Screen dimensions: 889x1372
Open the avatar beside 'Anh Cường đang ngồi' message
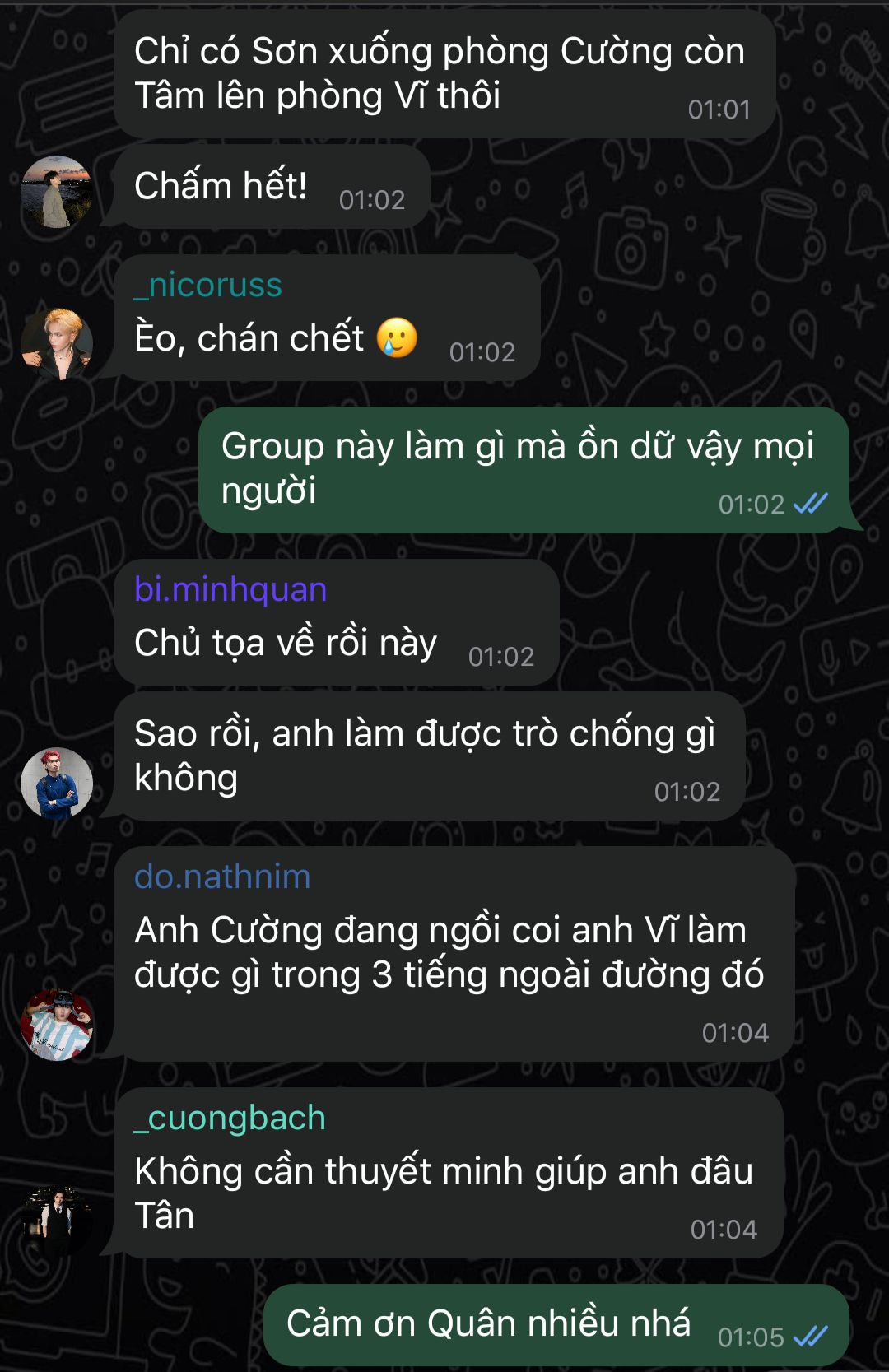56,1025
